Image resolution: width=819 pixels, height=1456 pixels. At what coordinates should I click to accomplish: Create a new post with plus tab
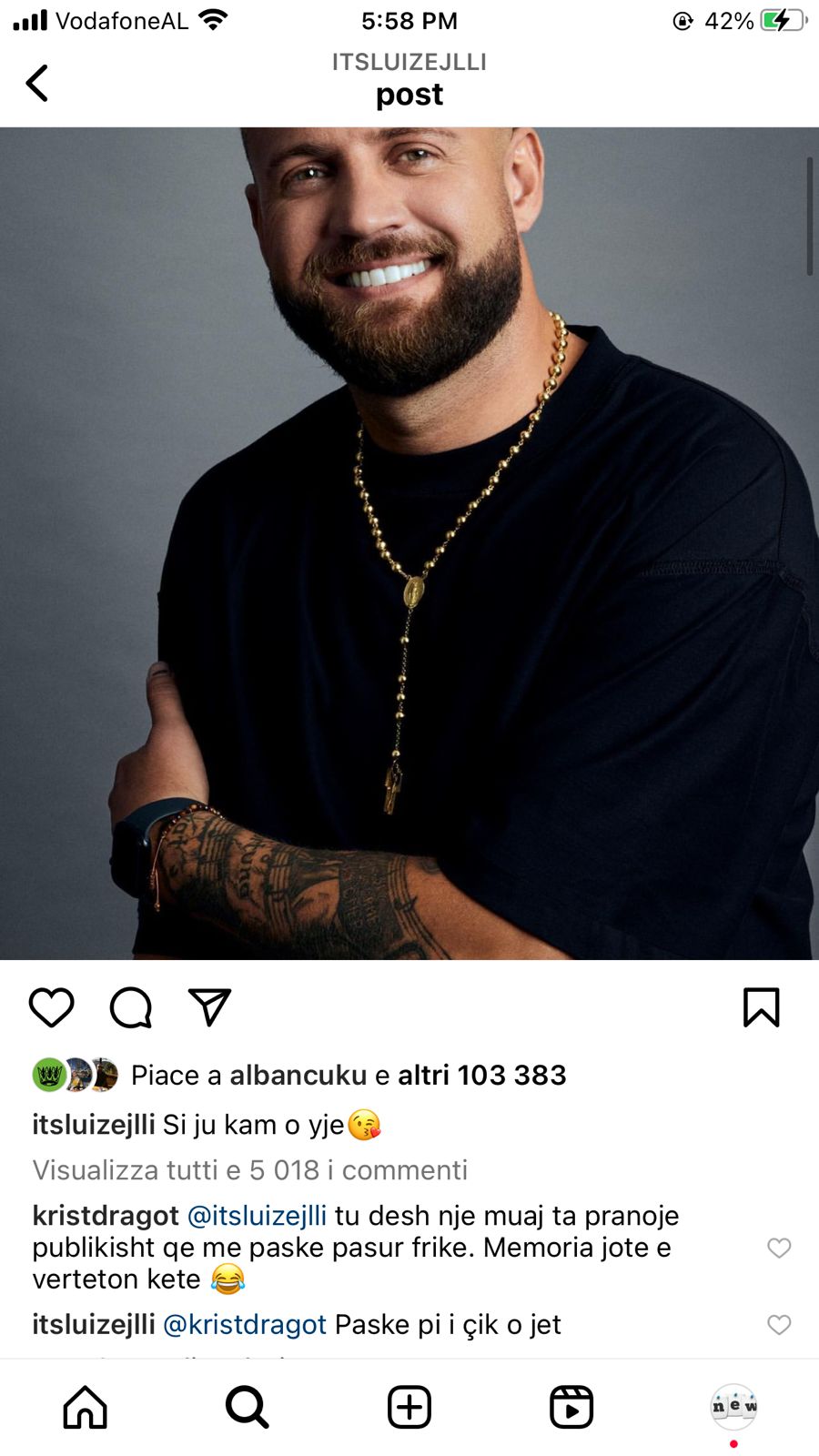[x=409, y=1407]
